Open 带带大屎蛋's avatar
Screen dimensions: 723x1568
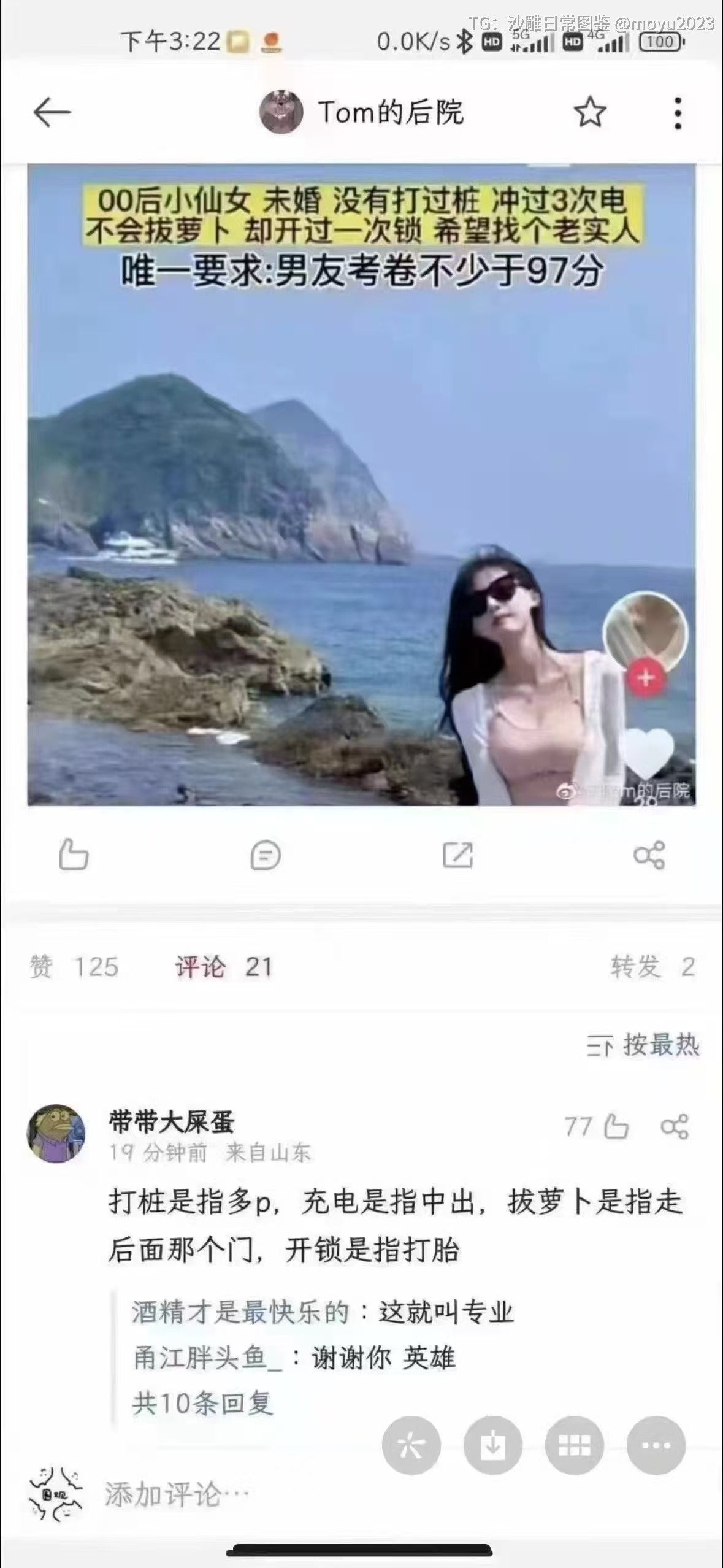[x=56, y=1134]
